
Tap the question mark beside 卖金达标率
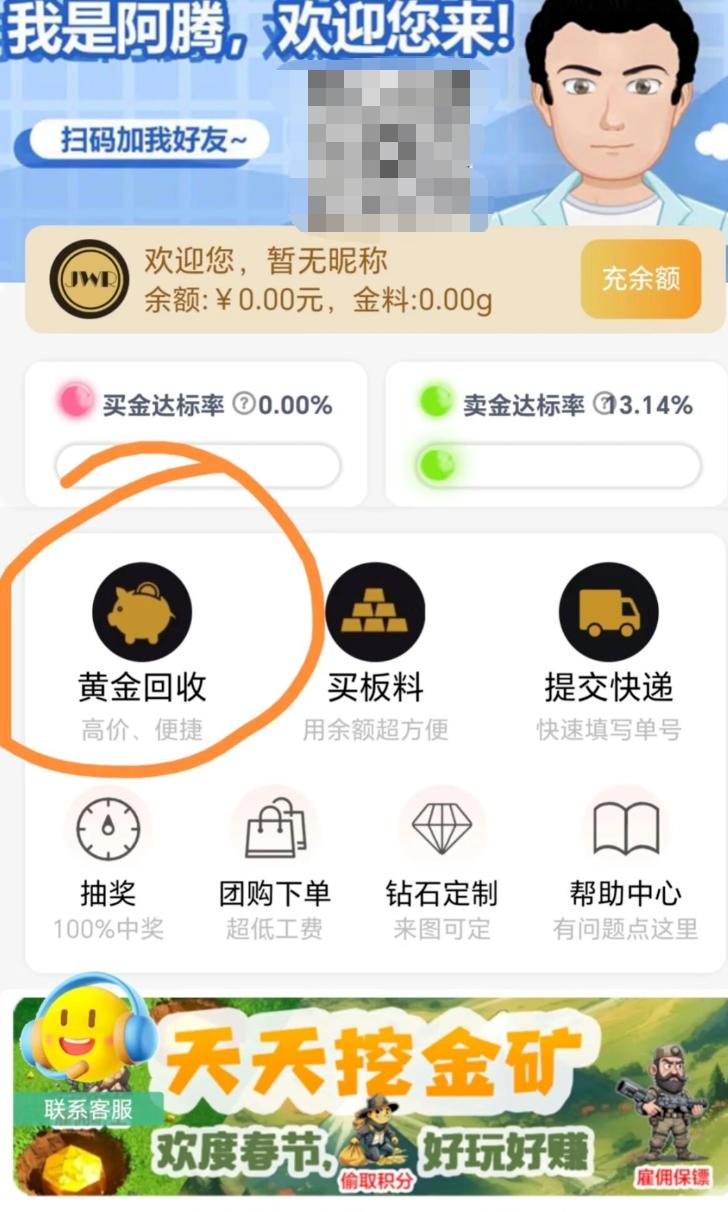point(602,404)
